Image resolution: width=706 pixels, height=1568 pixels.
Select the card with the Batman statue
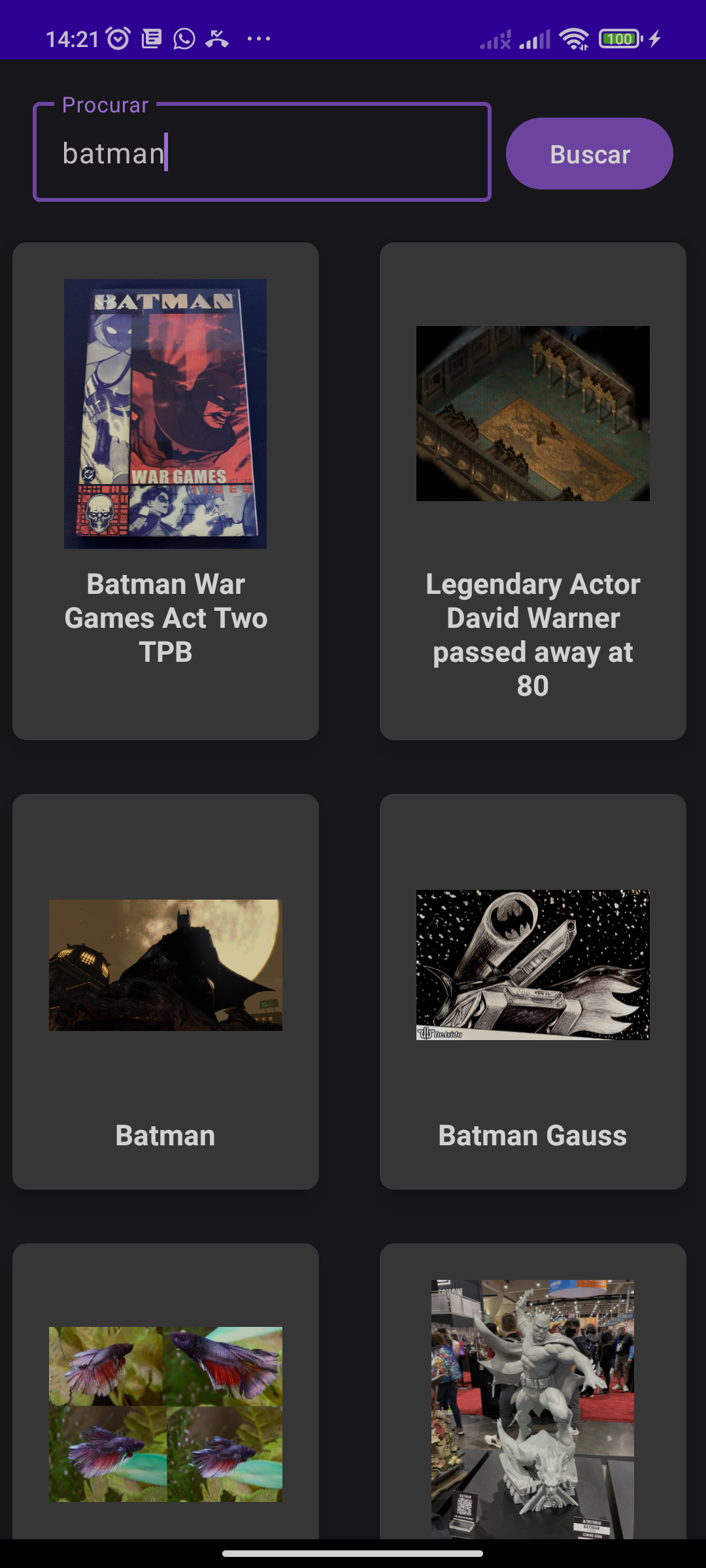click(x=533, y=1405)
